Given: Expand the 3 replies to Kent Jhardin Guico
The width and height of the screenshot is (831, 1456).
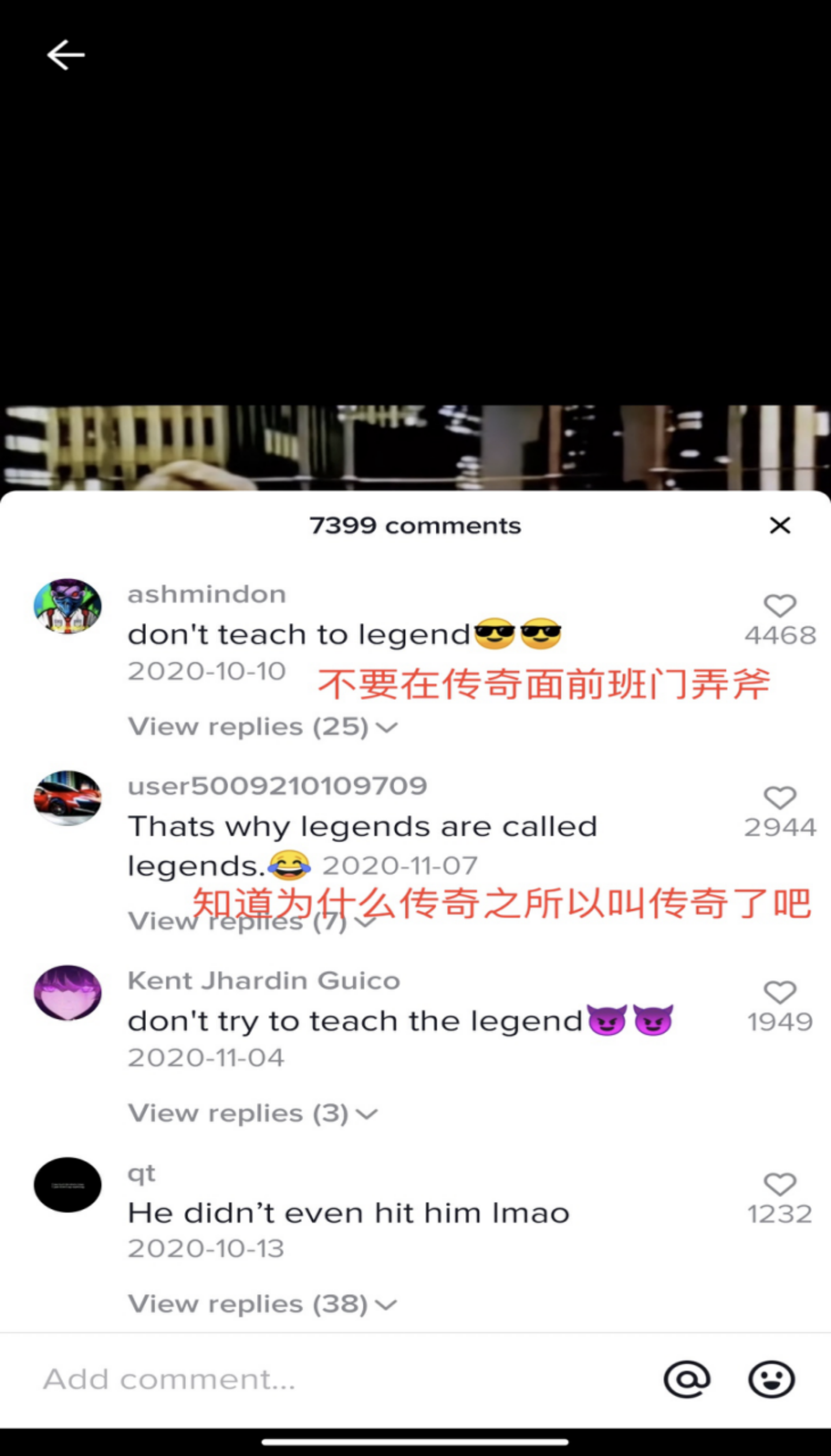Looking at the screenshot, I should tap(252, 1113).
